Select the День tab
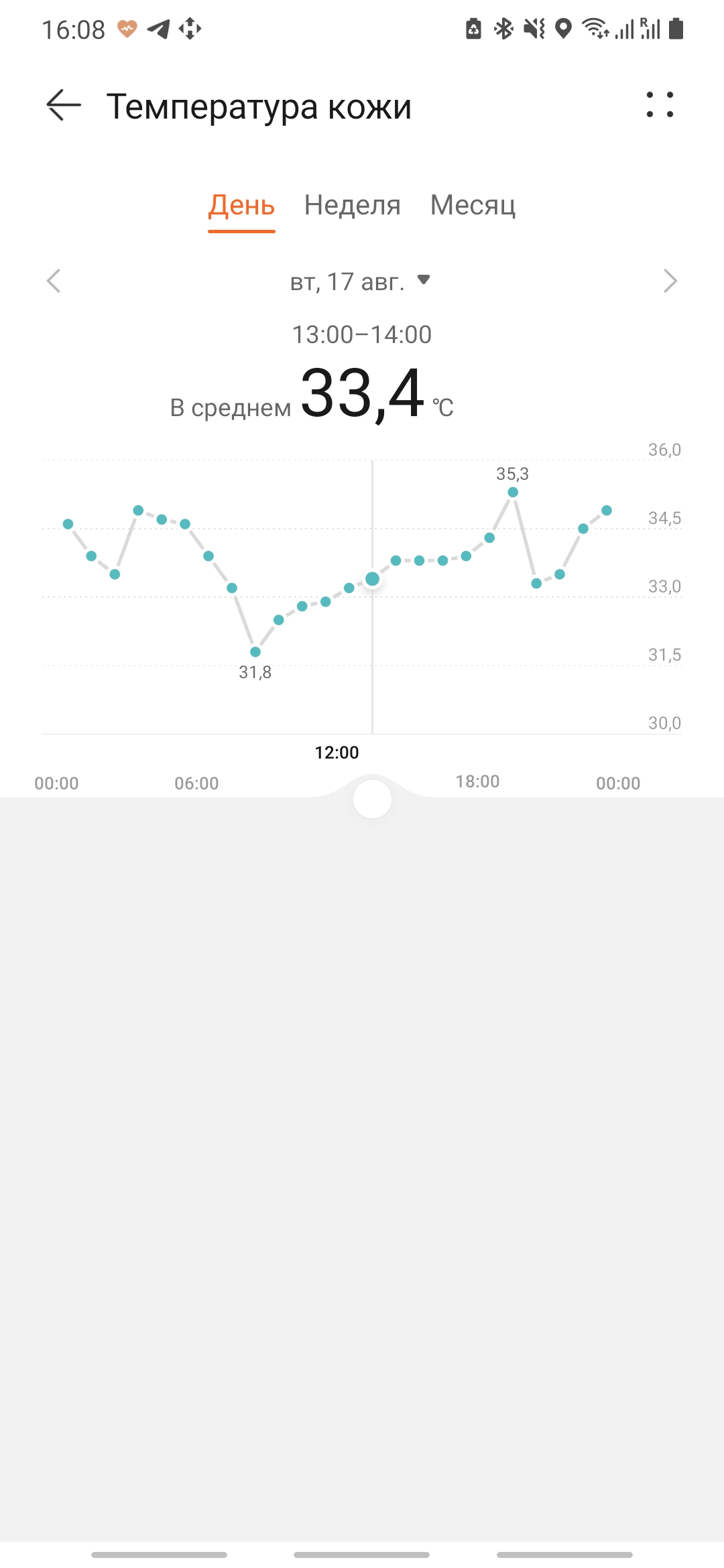Viewport: 724px width, 1568px height. coord(241,205)
